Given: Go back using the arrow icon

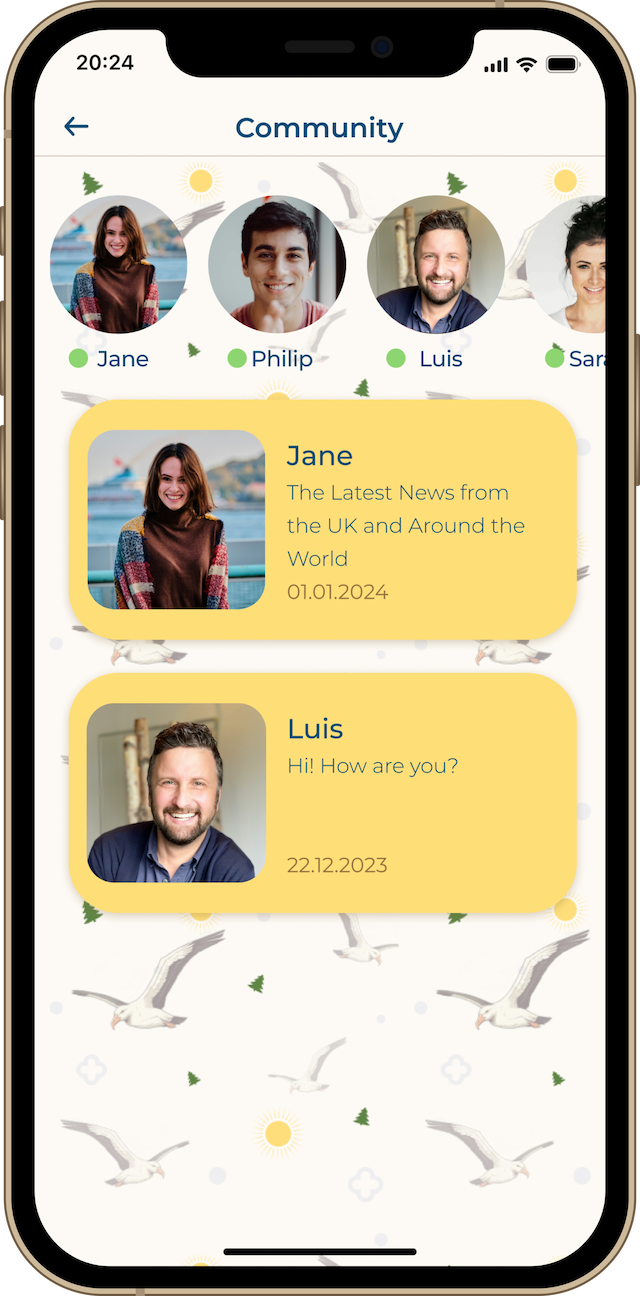Looking at the screenshot, I should click(76, 127).
